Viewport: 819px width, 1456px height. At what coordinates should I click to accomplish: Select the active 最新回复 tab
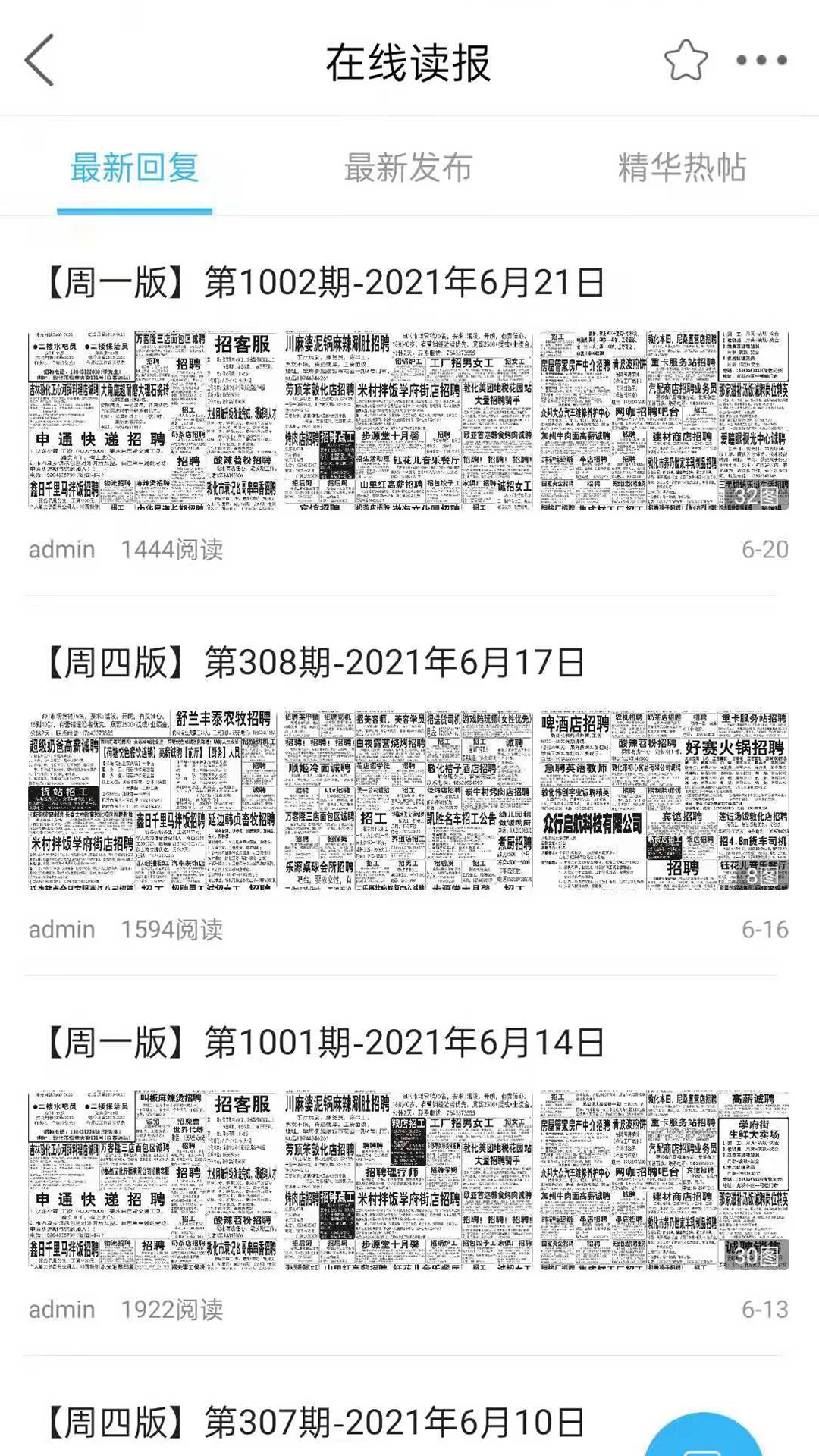tap(135, 169)
